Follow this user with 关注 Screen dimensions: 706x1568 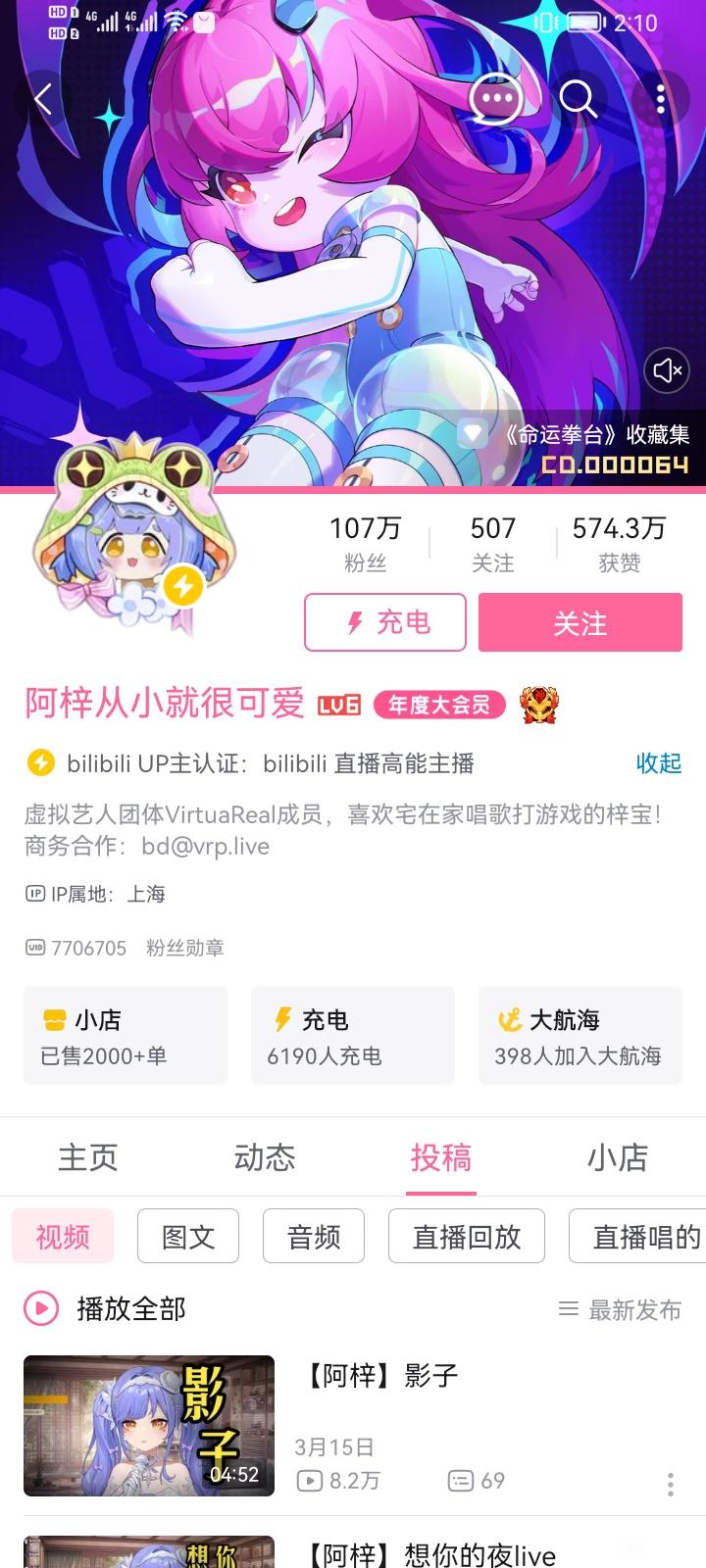(580, 622)
